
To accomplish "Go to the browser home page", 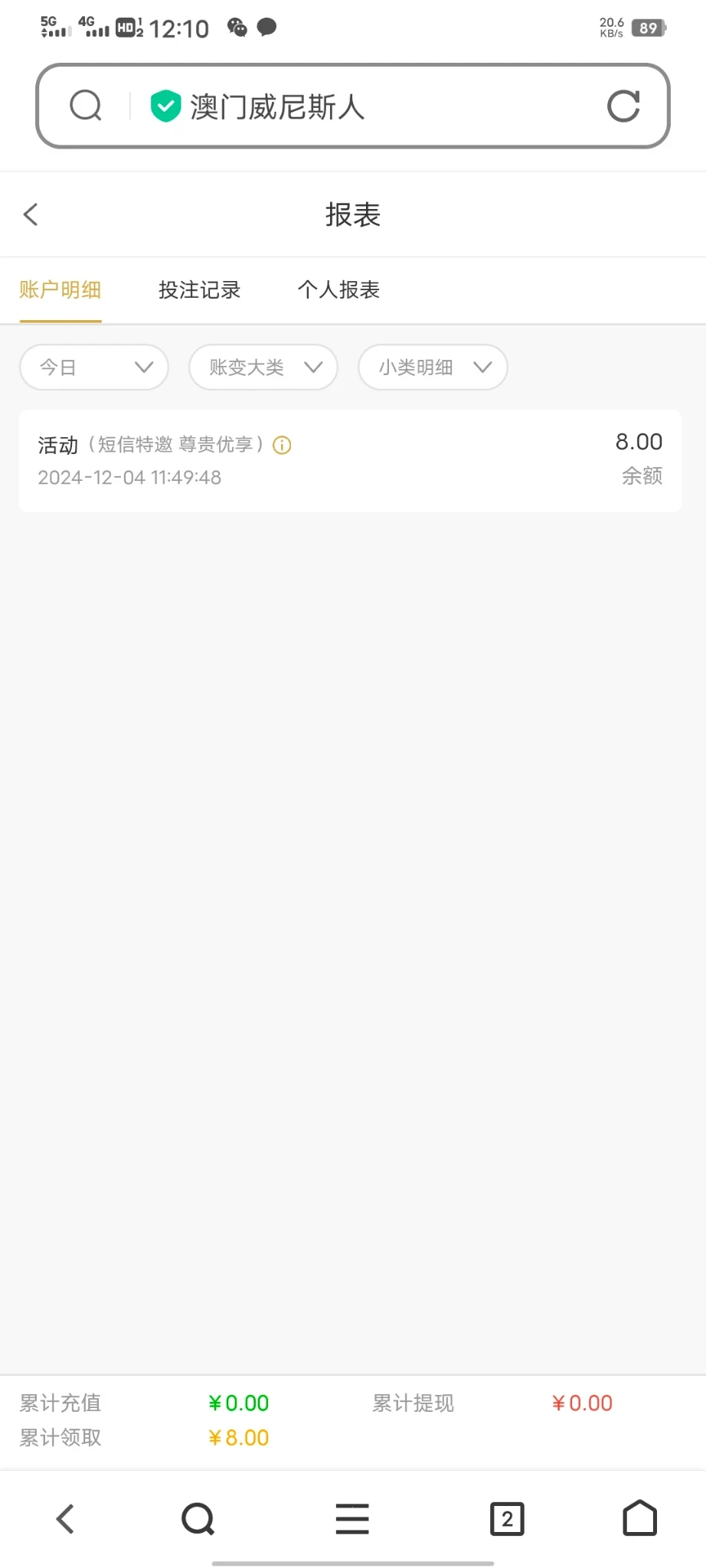I will pos(639,1519).
